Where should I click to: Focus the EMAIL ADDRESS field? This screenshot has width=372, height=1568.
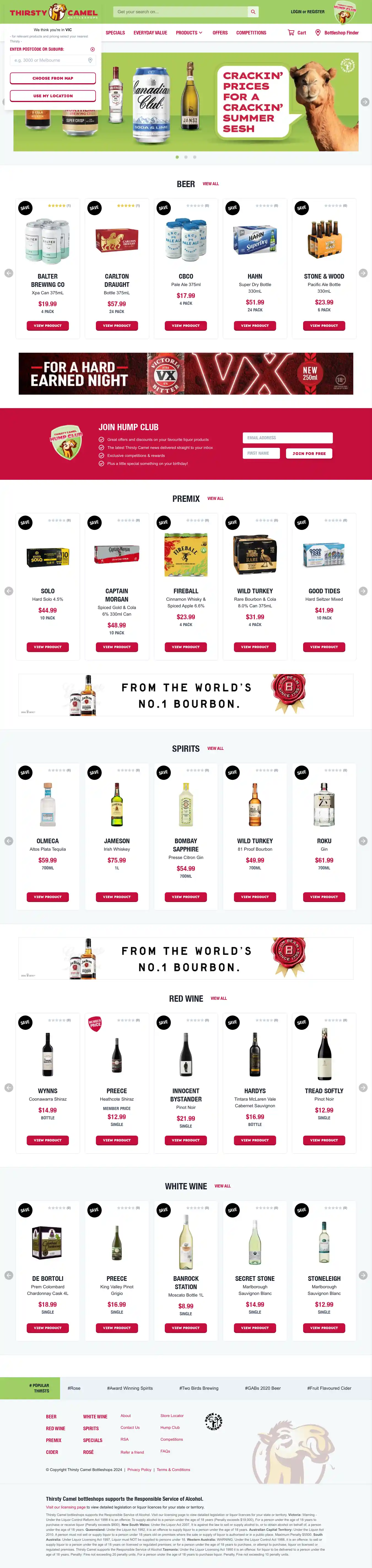click(287, 438)
